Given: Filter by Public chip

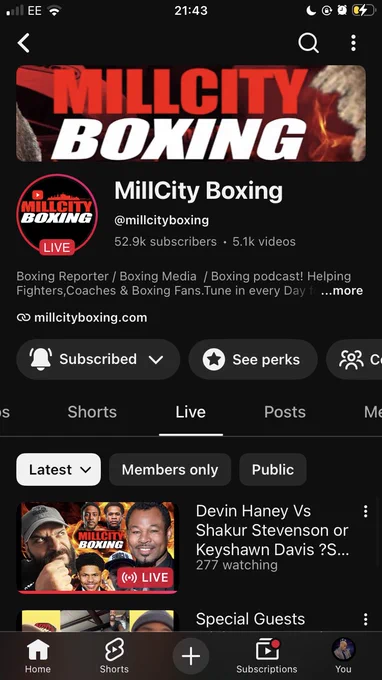Looking at the screenshot, I should (x=273, y=470).
